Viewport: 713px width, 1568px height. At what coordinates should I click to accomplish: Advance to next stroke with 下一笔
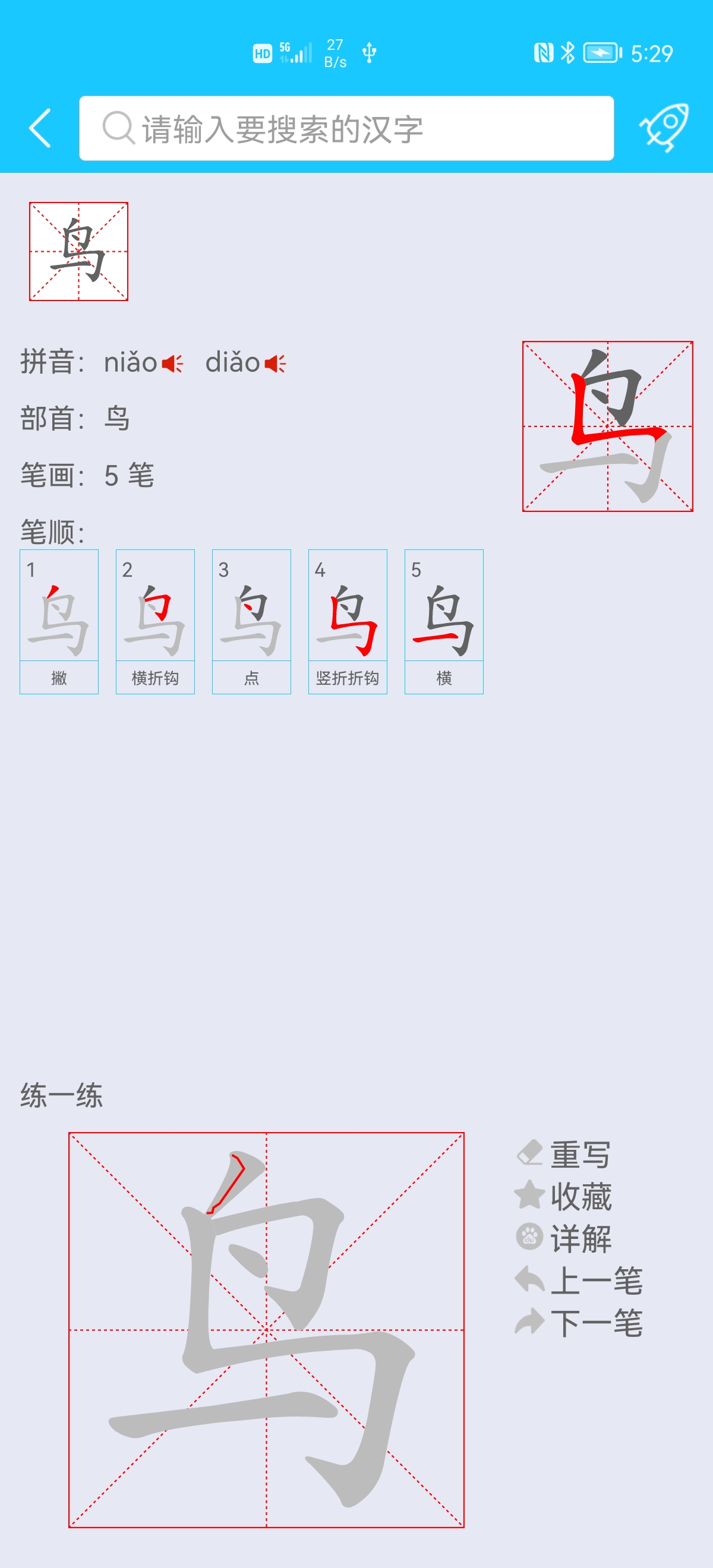[x=579, y=1323]
